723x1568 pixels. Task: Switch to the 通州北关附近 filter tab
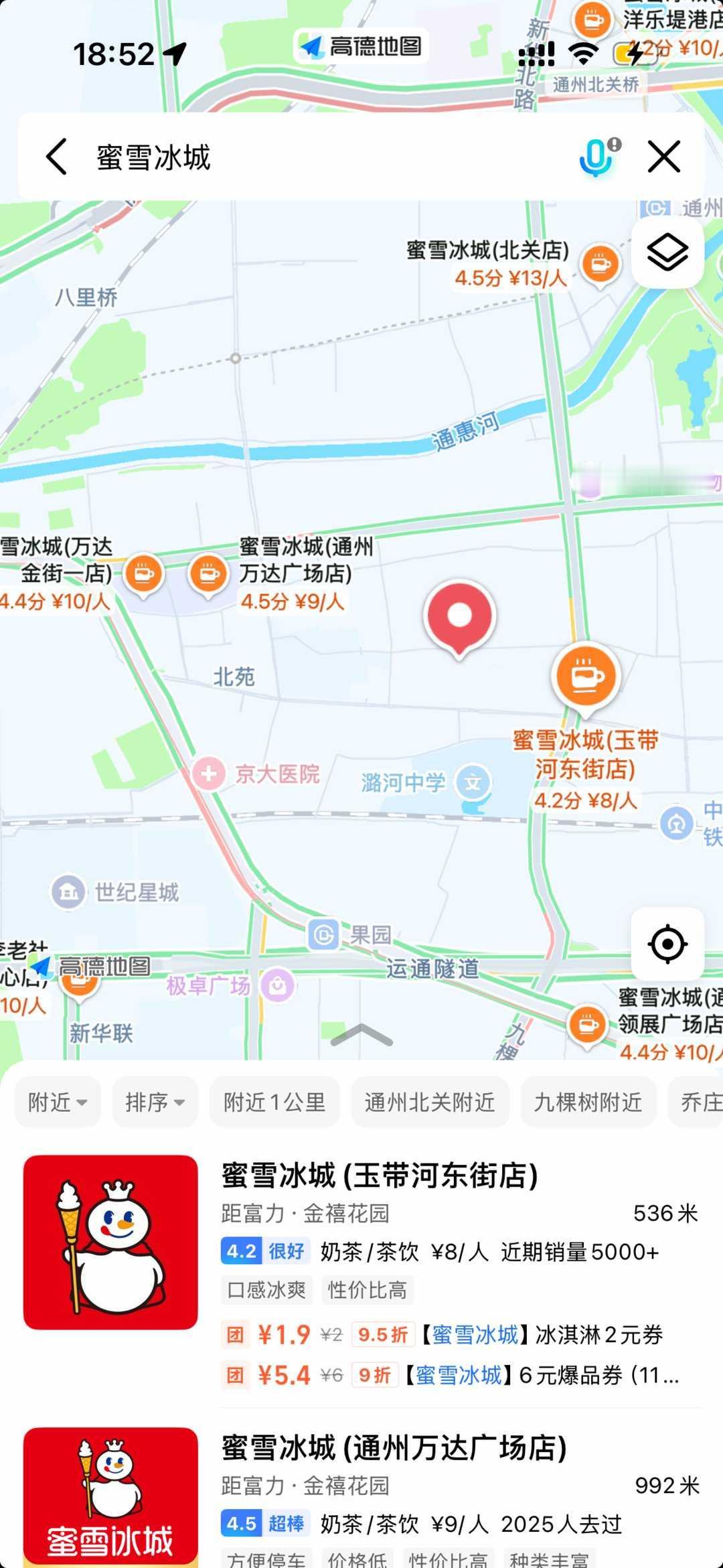(x=429, y=1101)
